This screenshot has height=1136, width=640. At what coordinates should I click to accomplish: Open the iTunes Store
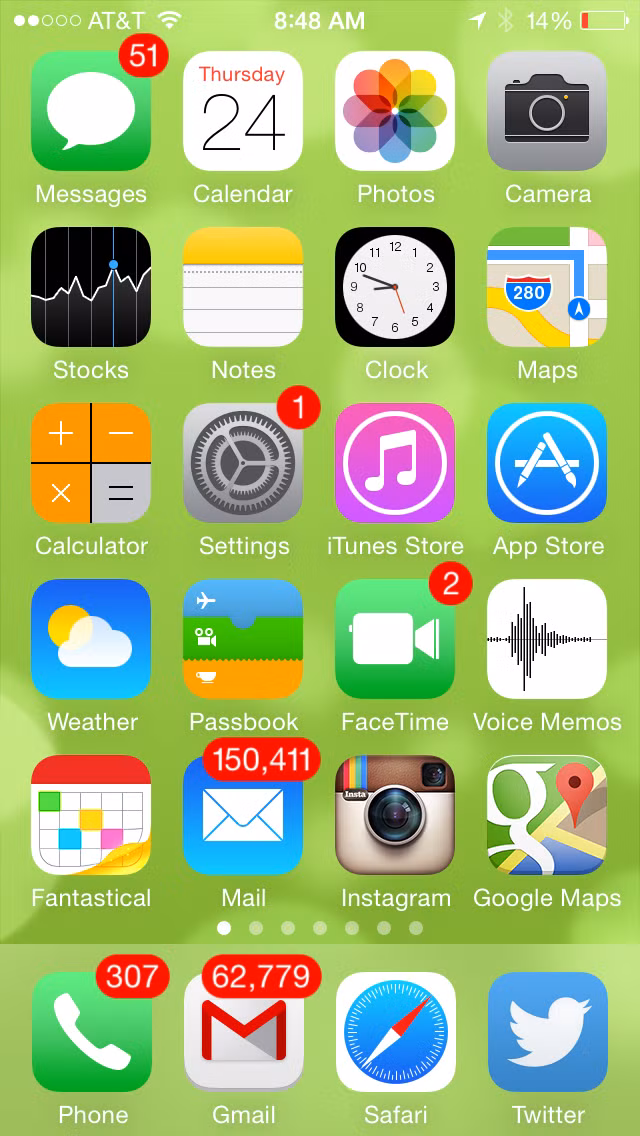[395, 463]
